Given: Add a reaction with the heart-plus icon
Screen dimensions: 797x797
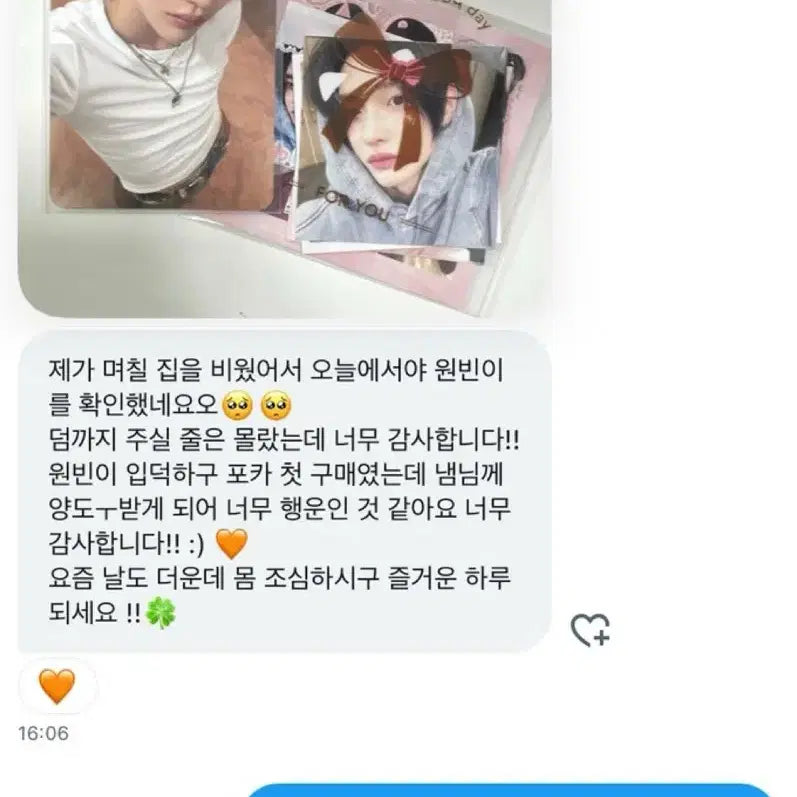Looking at the screenshot, I should tap(590, 630).
